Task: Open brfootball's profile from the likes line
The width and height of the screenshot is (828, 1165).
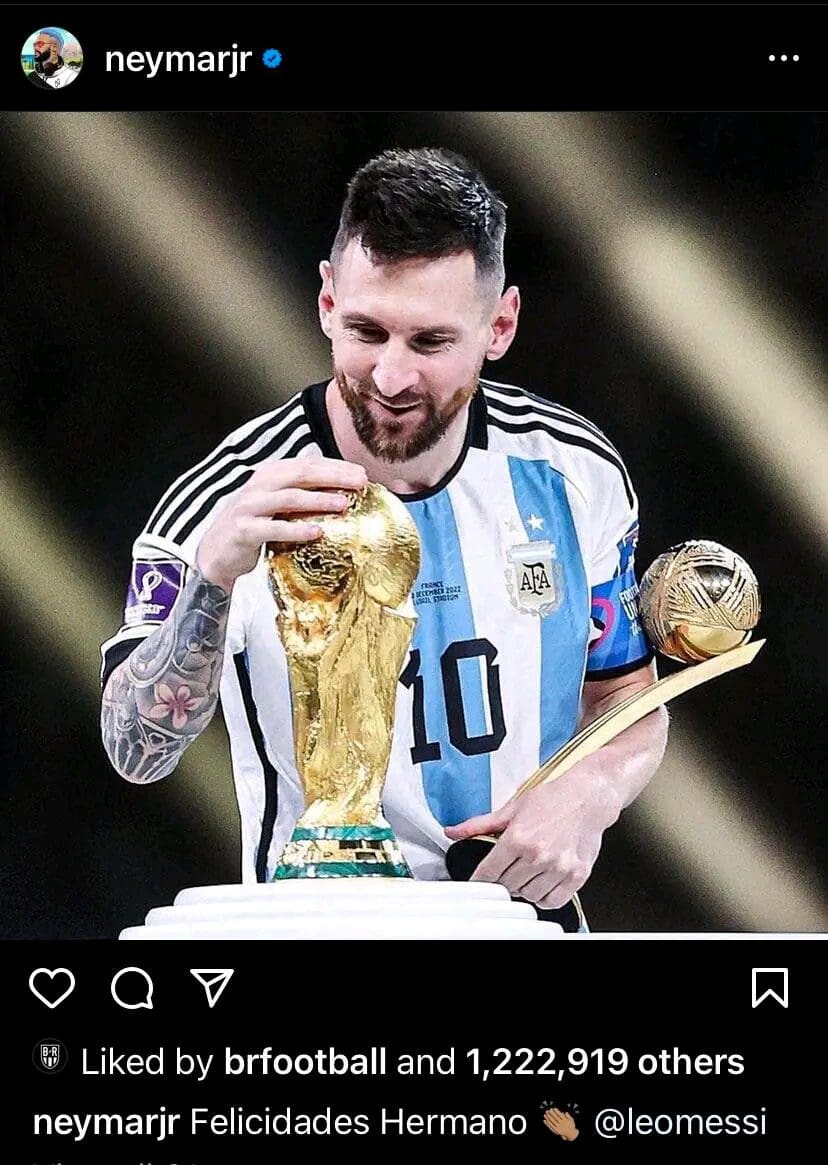Action: (304, 1062)
